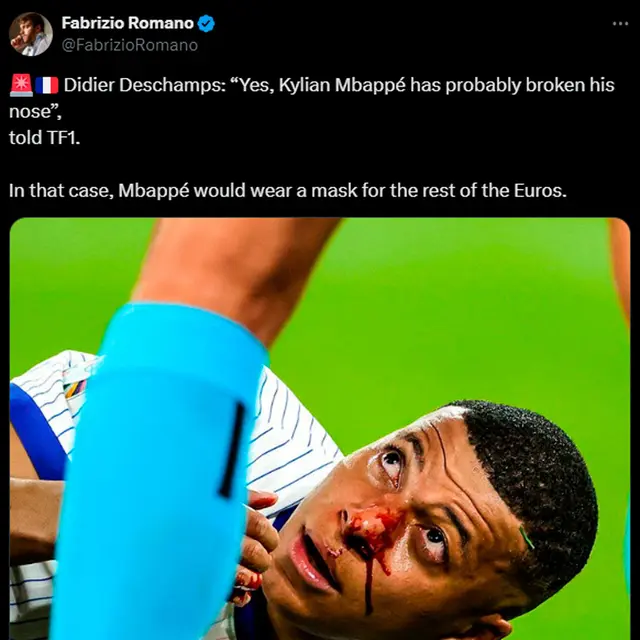
Task: Open the post's overflow menu
Action: click(x=621, y=23)
